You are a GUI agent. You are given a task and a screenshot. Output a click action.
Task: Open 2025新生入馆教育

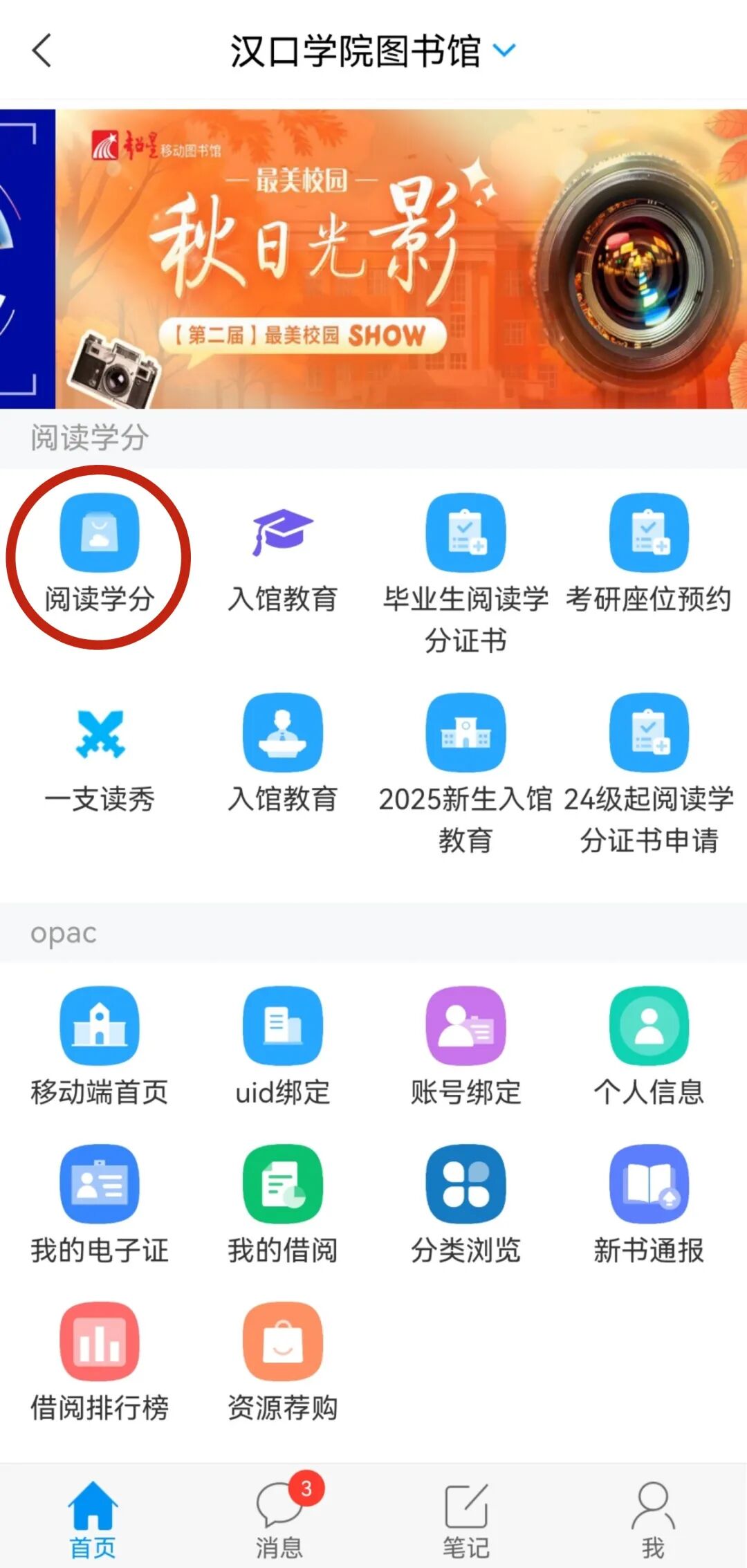pyautogui.click(x=465, y=734)
